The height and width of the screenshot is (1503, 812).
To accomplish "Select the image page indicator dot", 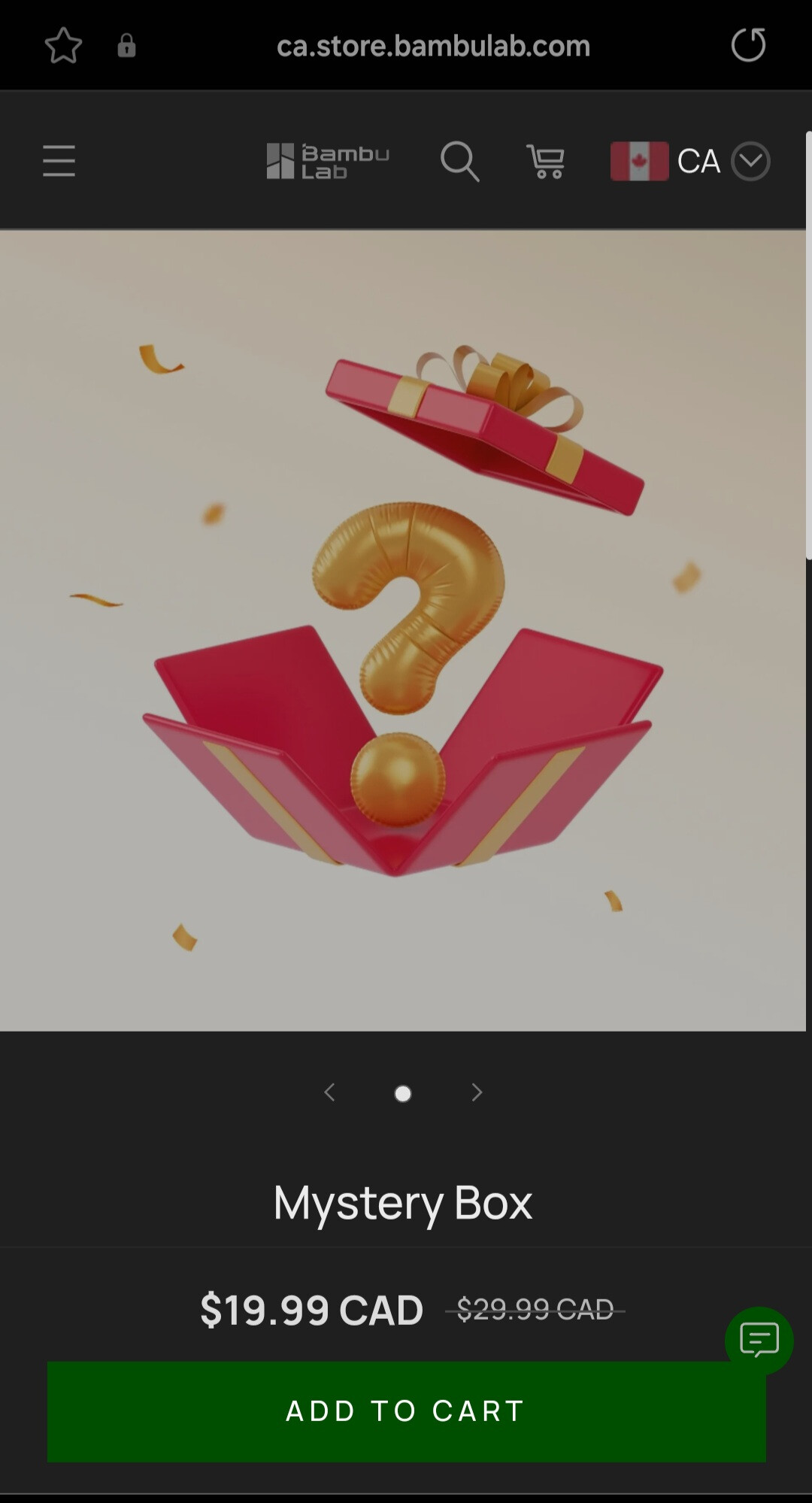I will (403, 1093).
